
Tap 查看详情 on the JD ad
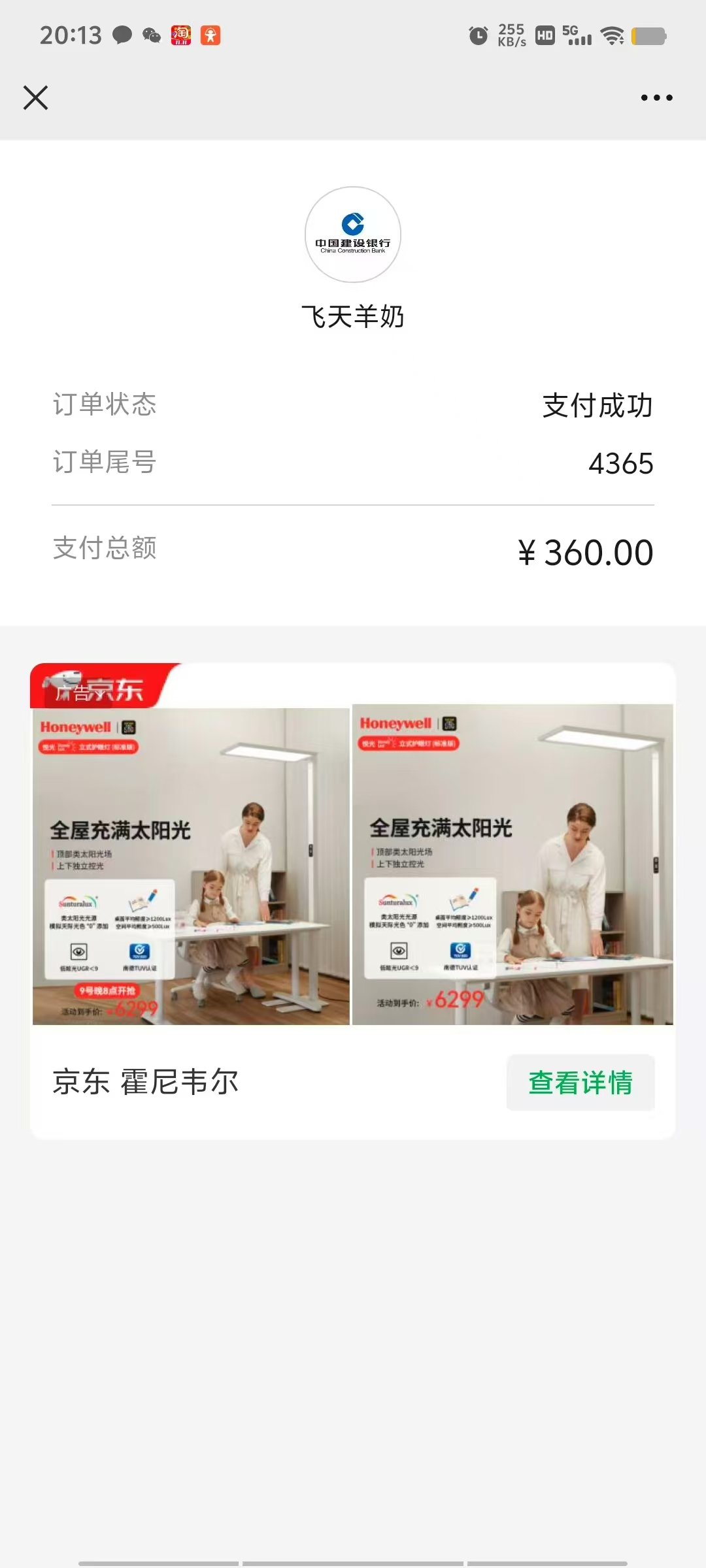coord(580,1083)
